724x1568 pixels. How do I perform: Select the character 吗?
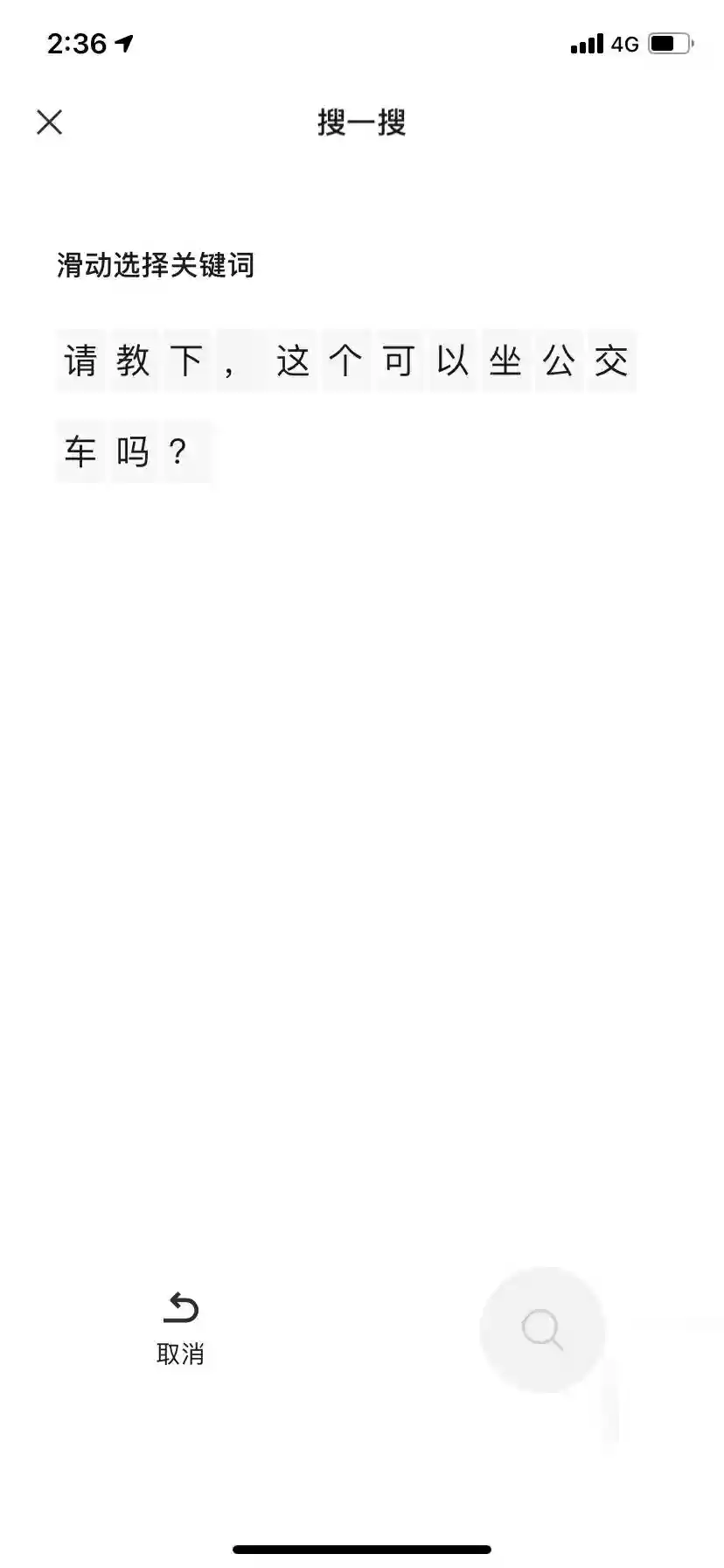point(134,451)
